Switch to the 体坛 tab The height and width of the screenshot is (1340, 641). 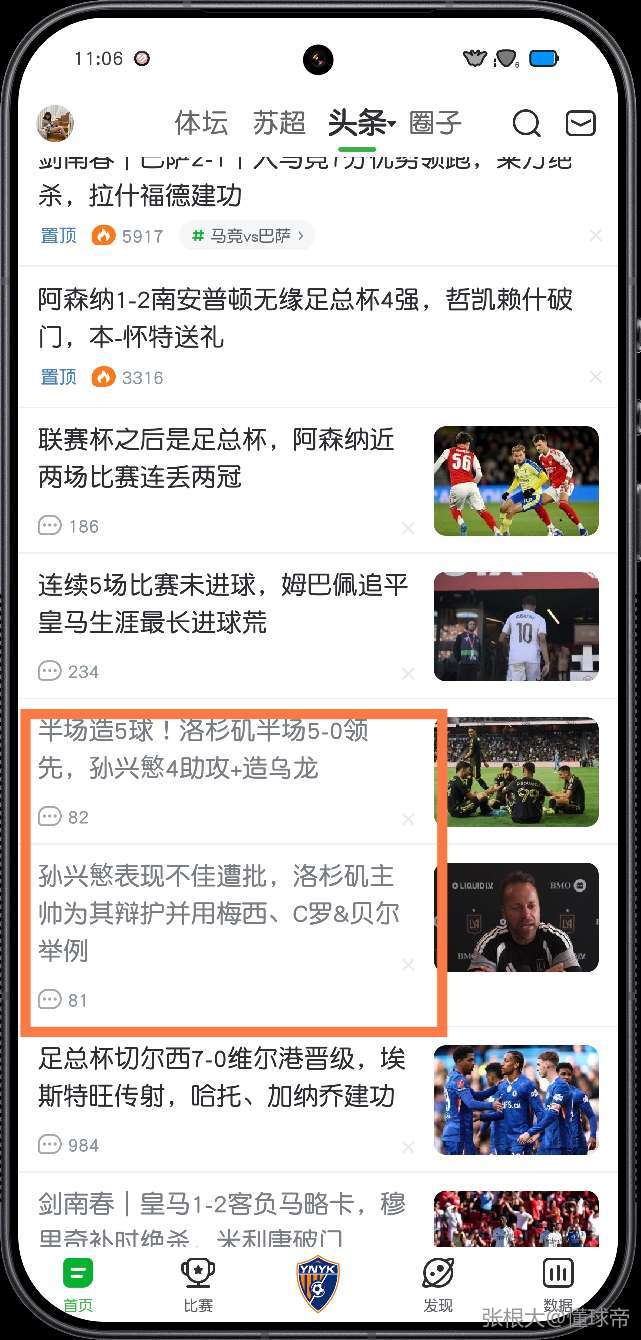[x=201, y=123]
